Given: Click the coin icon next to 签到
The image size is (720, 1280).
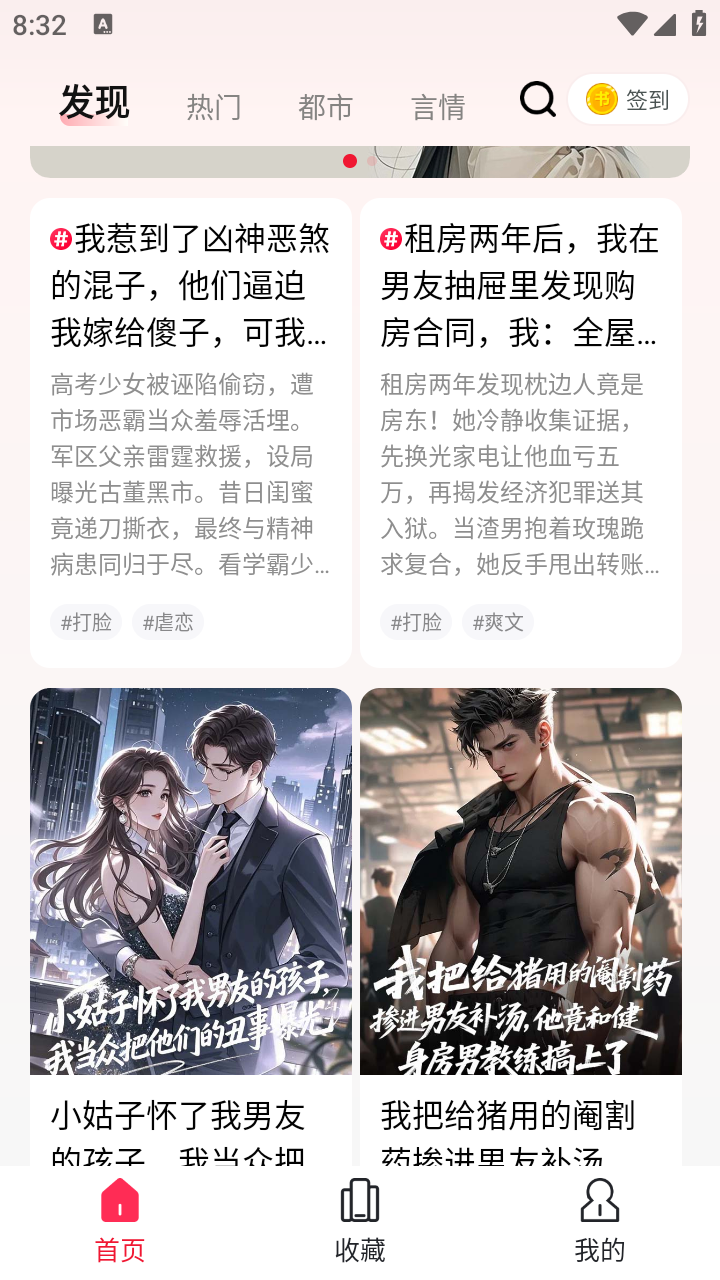Looking at the screenshot, I should click(x=601, y=99).
